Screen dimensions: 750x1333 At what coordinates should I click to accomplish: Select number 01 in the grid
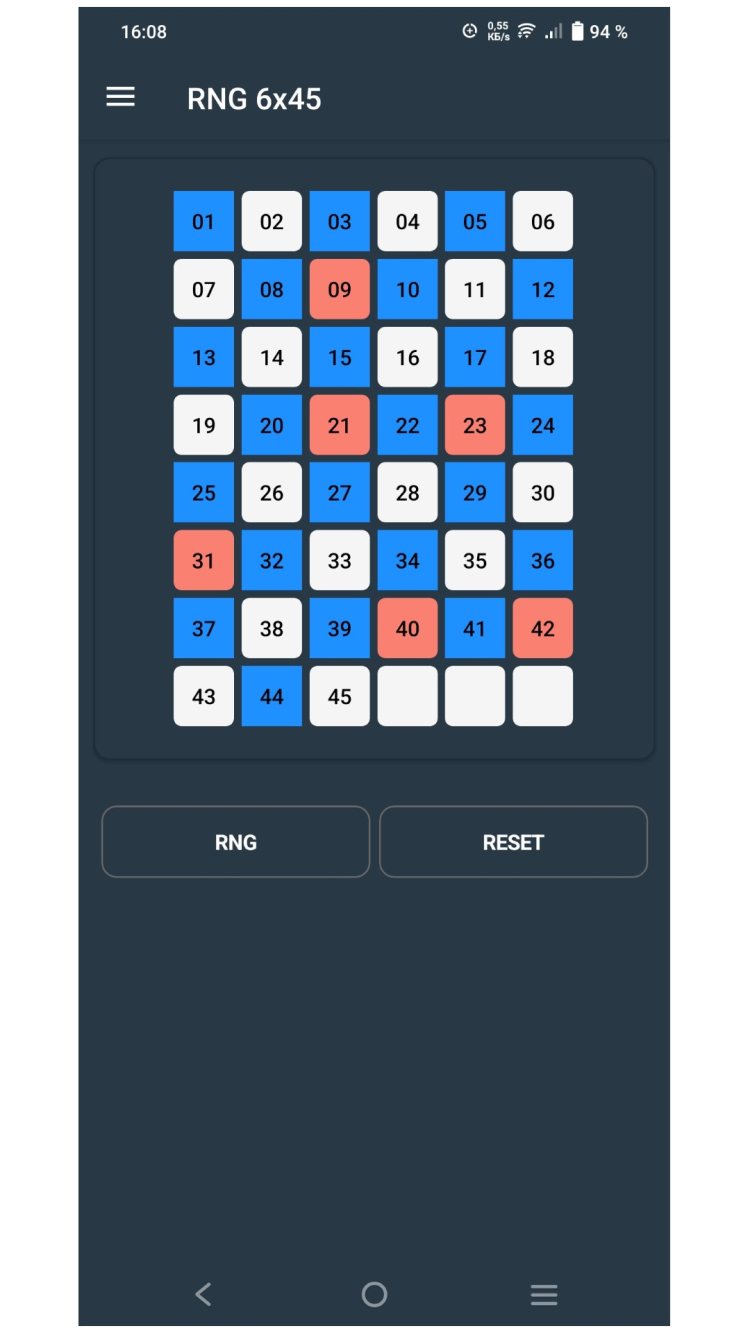(204, 221)
